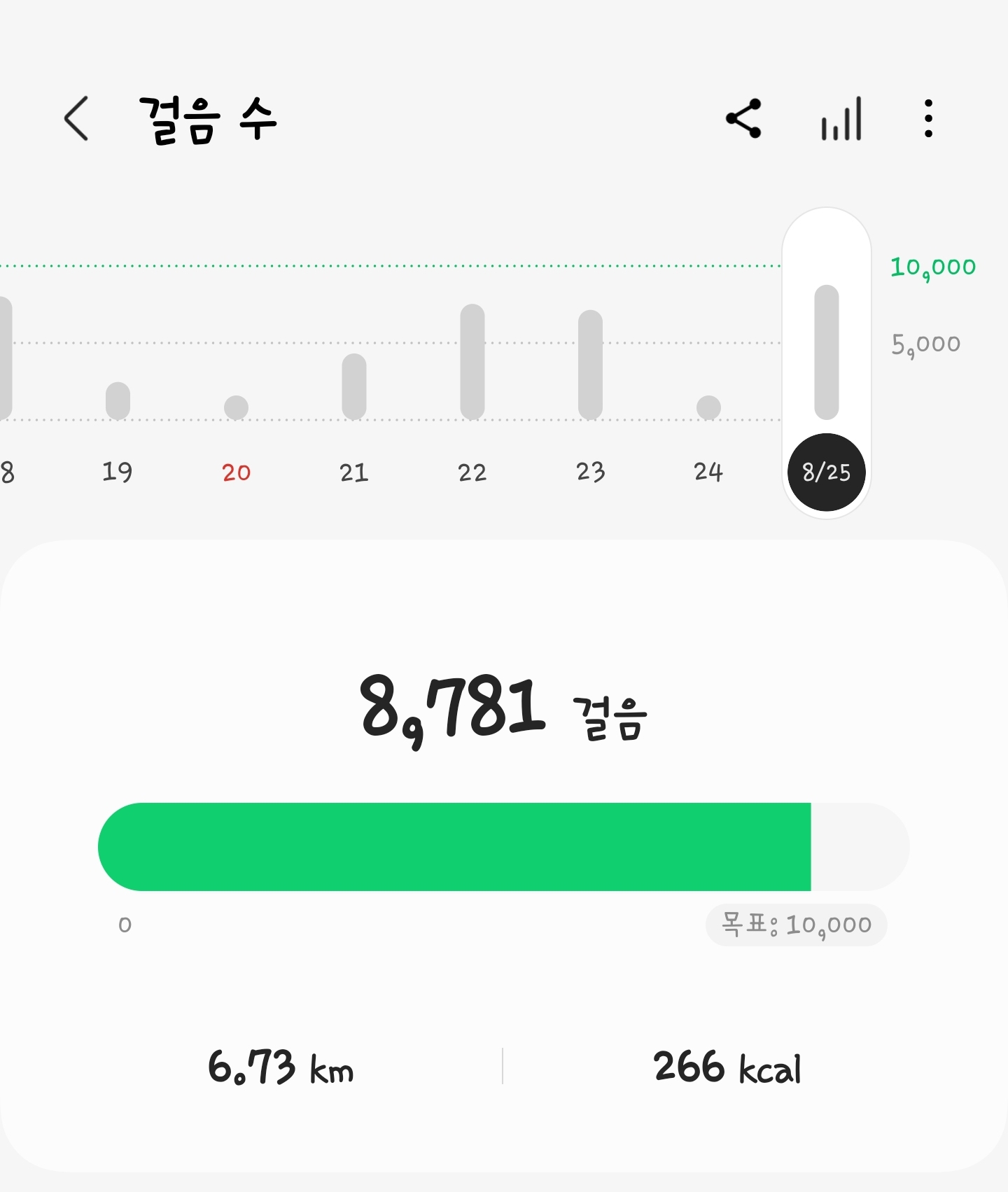Tap the selected 8/25 day bar
The image size is (1008, 1192).
[x=827, y=352]
